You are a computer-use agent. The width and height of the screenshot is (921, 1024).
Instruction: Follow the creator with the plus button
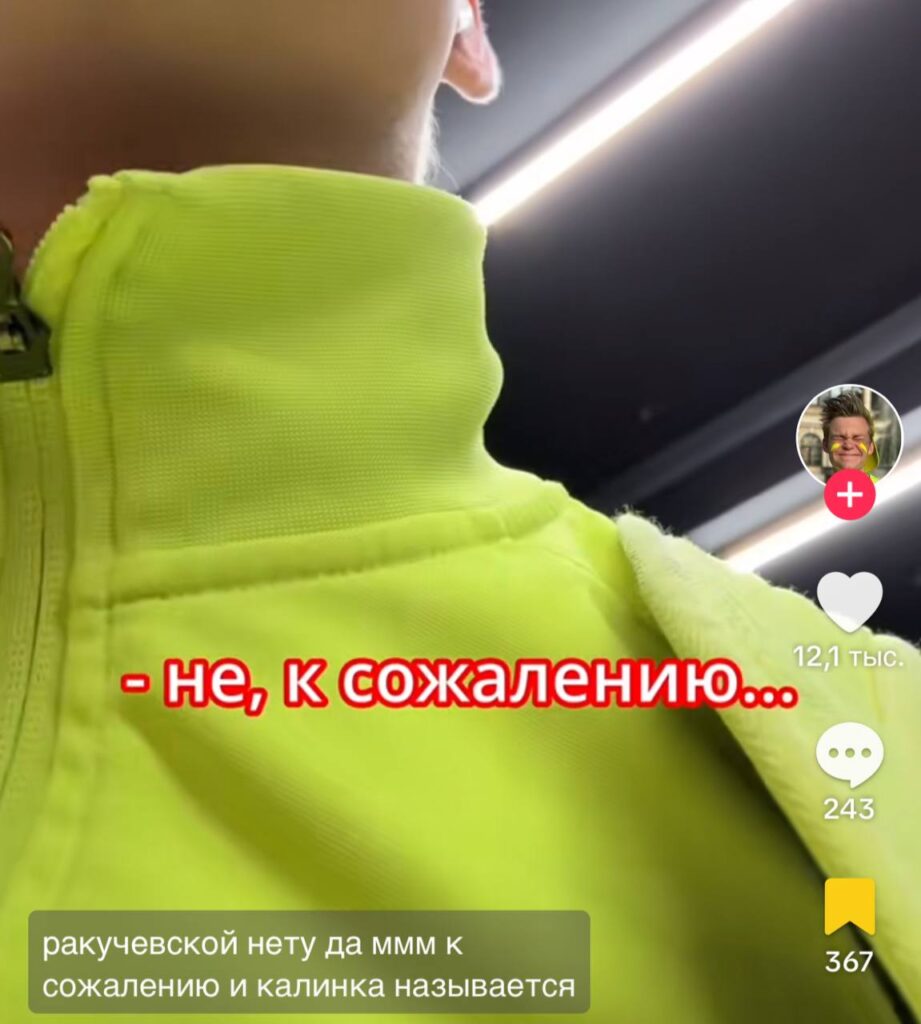[x=849, y=497]
